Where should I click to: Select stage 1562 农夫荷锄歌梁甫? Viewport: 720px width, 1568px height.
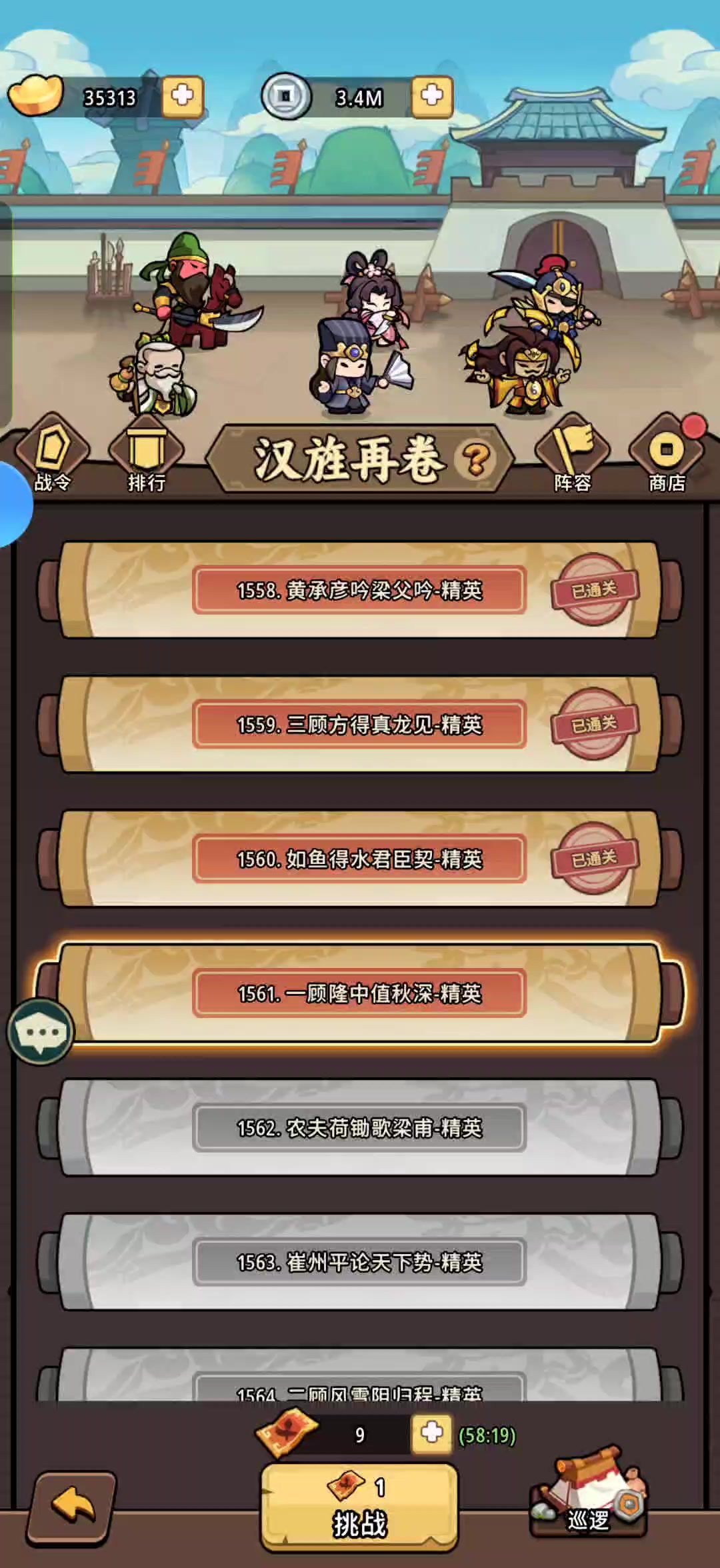[359, 1128]
